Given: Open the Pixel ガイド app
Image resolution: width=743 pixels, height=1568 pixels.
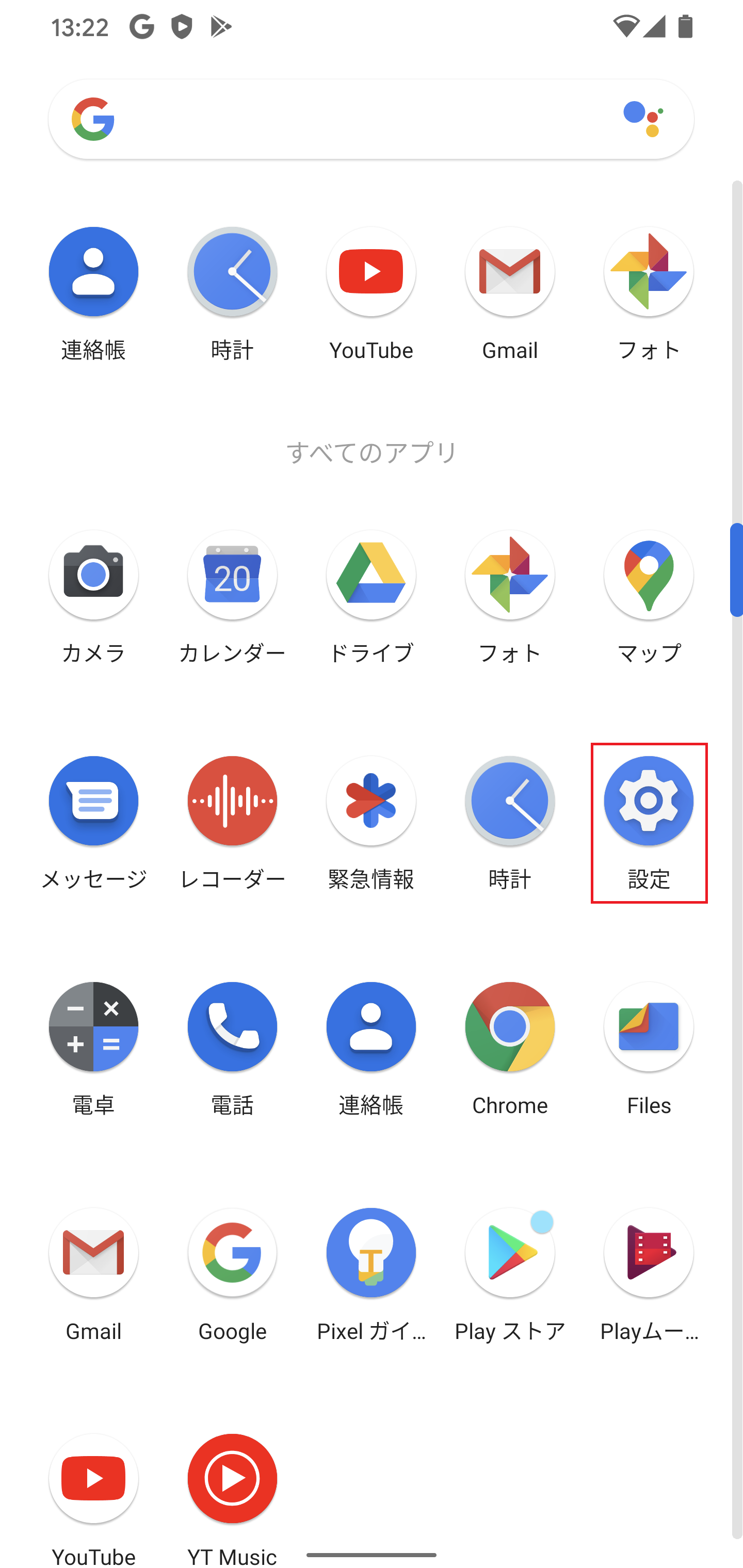Looking at the screenshot, I should click(x=371, y=1253).
